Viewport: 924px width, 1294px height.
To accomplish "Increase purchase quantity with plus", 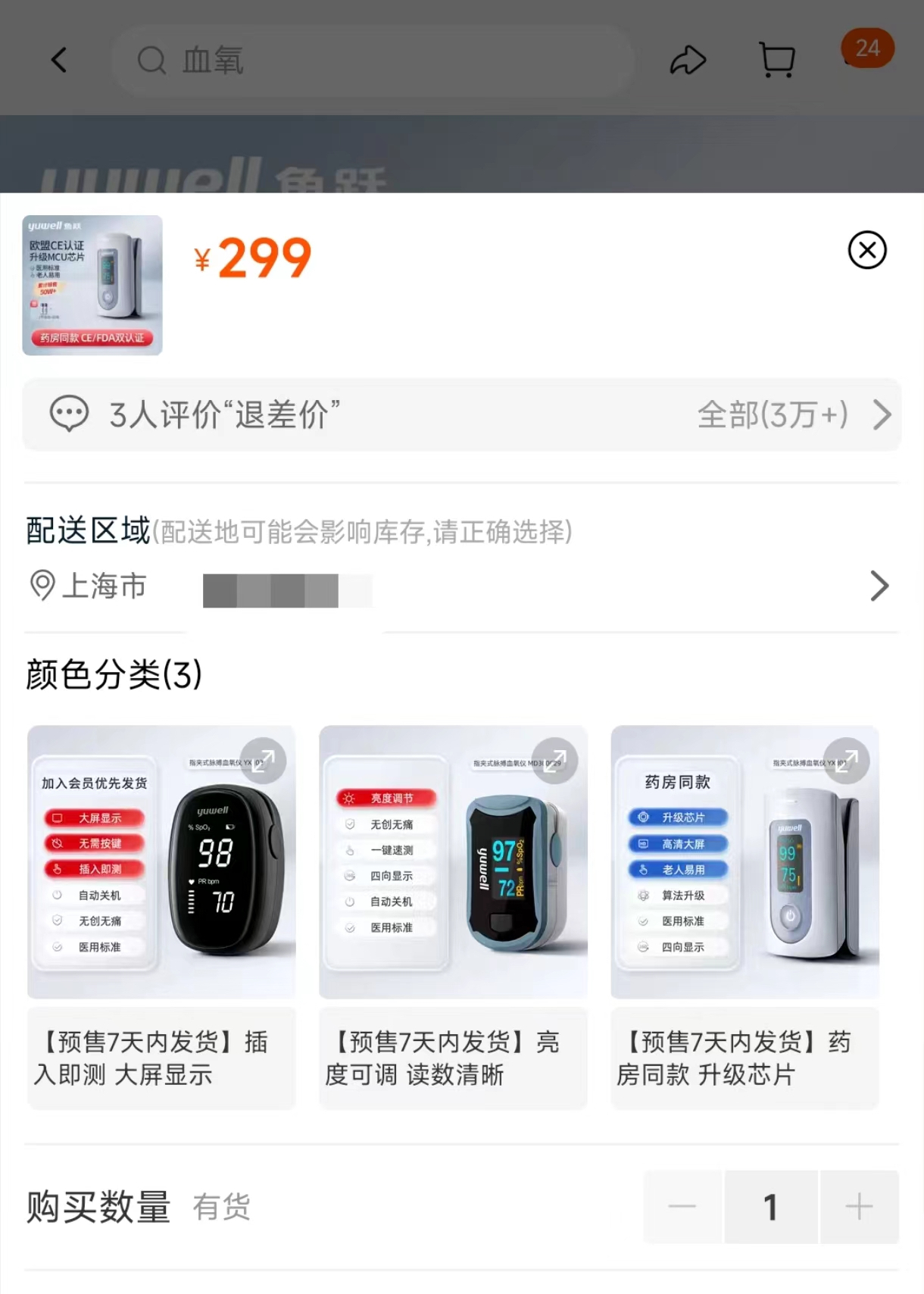I will (859, 1206).
